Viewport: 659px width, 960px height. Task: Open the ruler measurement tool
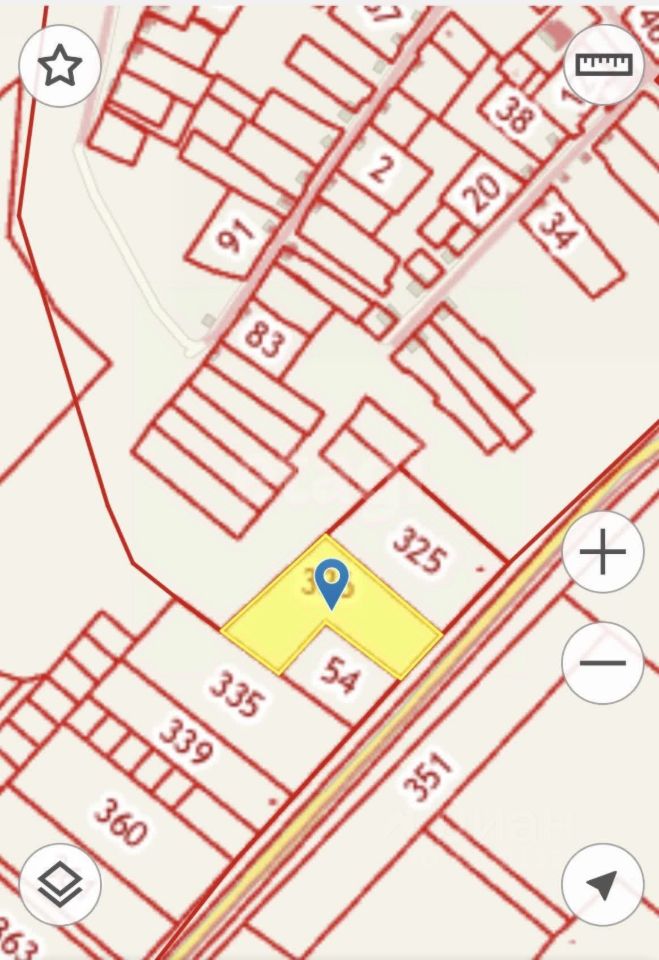(605, 65)
